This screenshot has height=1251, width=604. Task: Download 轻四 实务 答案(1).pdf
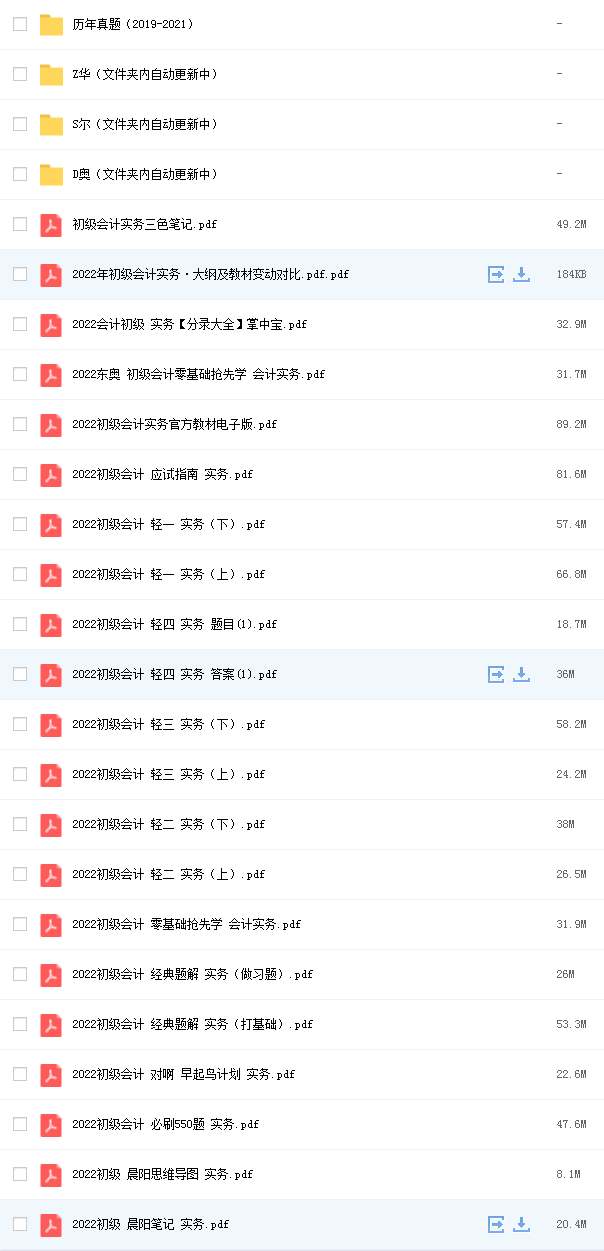tap(521, 674)
